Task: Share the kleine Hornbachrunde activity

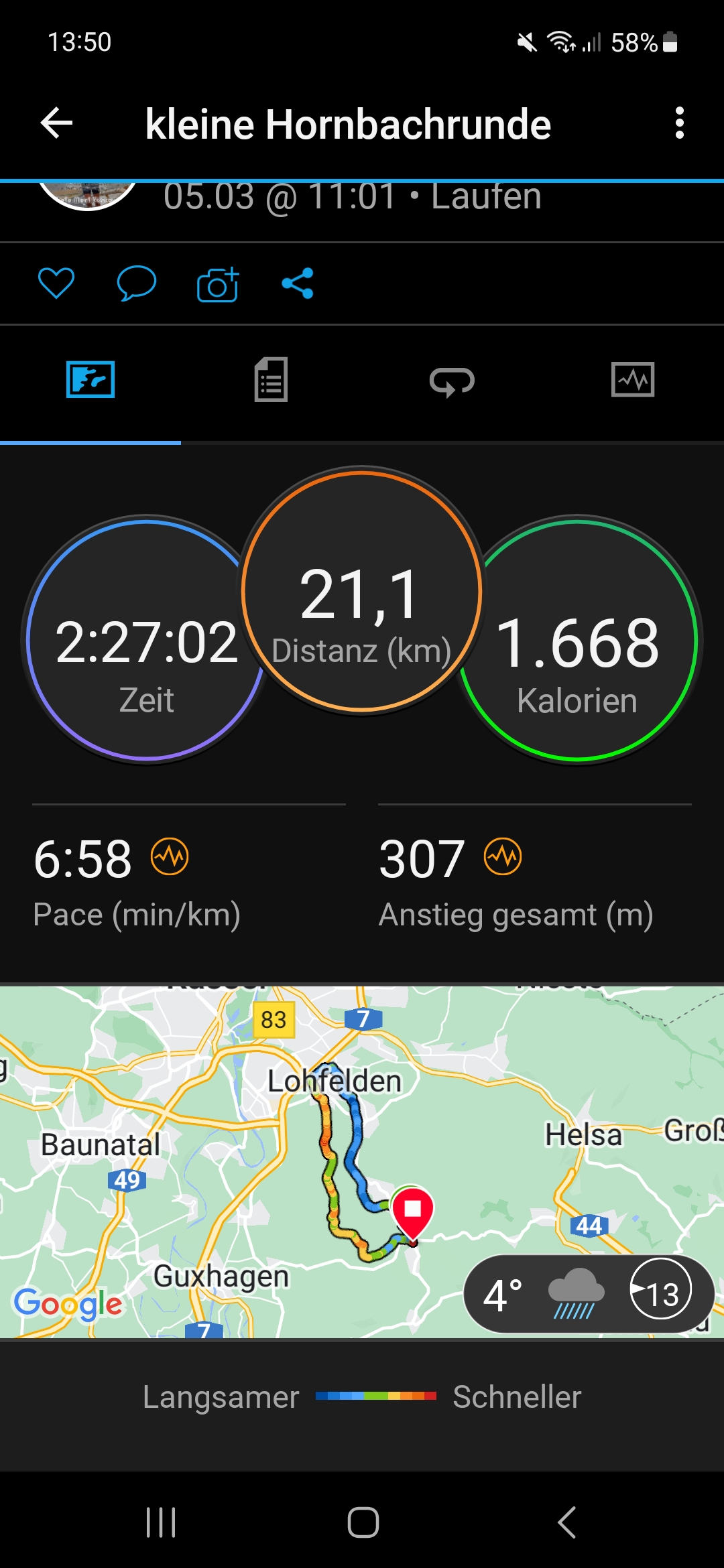Action: pyautogui.click(x=298, y=283)
